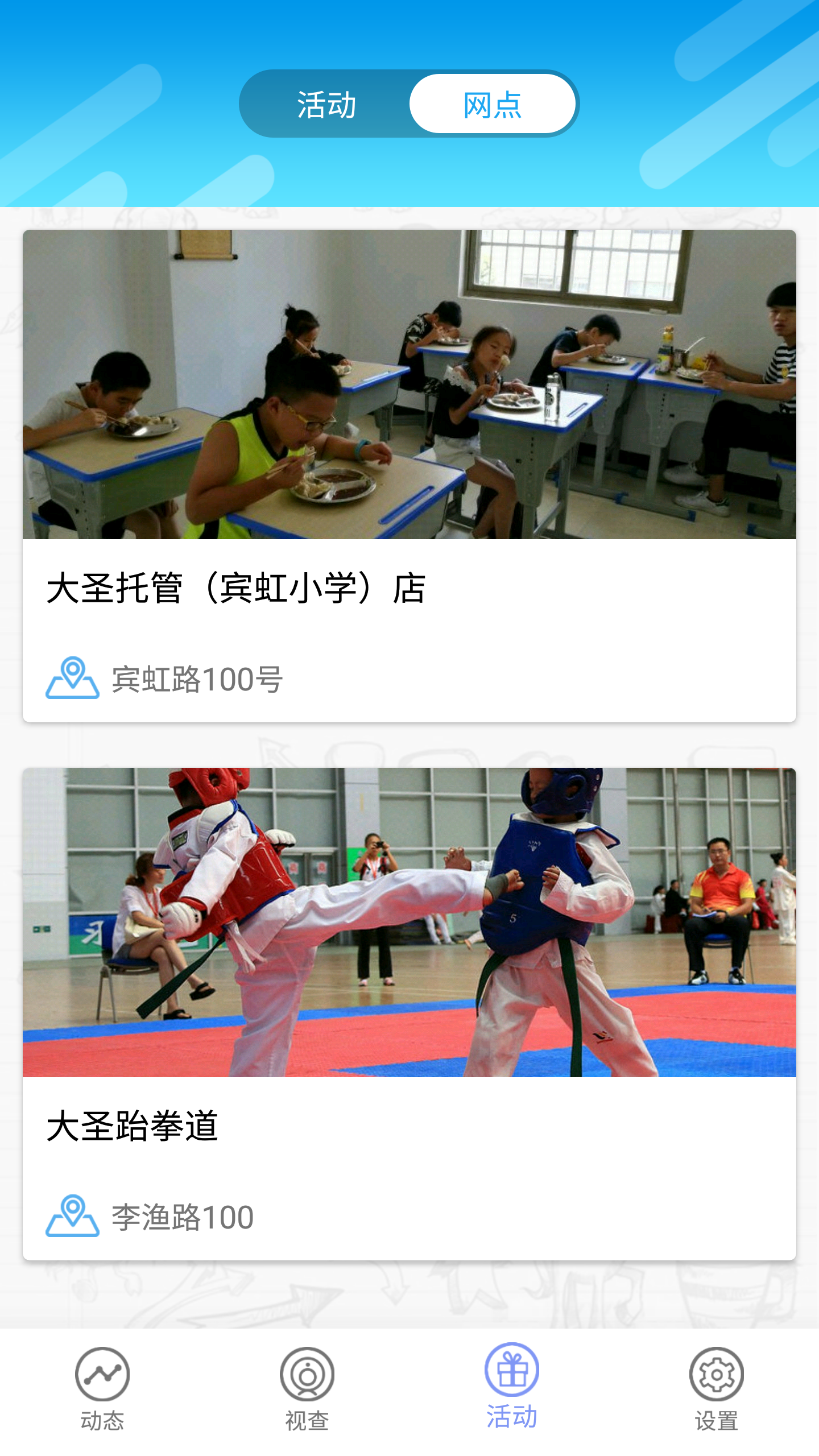Open the 大圣托管（宾虹小学）店 card
This screenshot has height=1456, width=819.
pos(409,475)
